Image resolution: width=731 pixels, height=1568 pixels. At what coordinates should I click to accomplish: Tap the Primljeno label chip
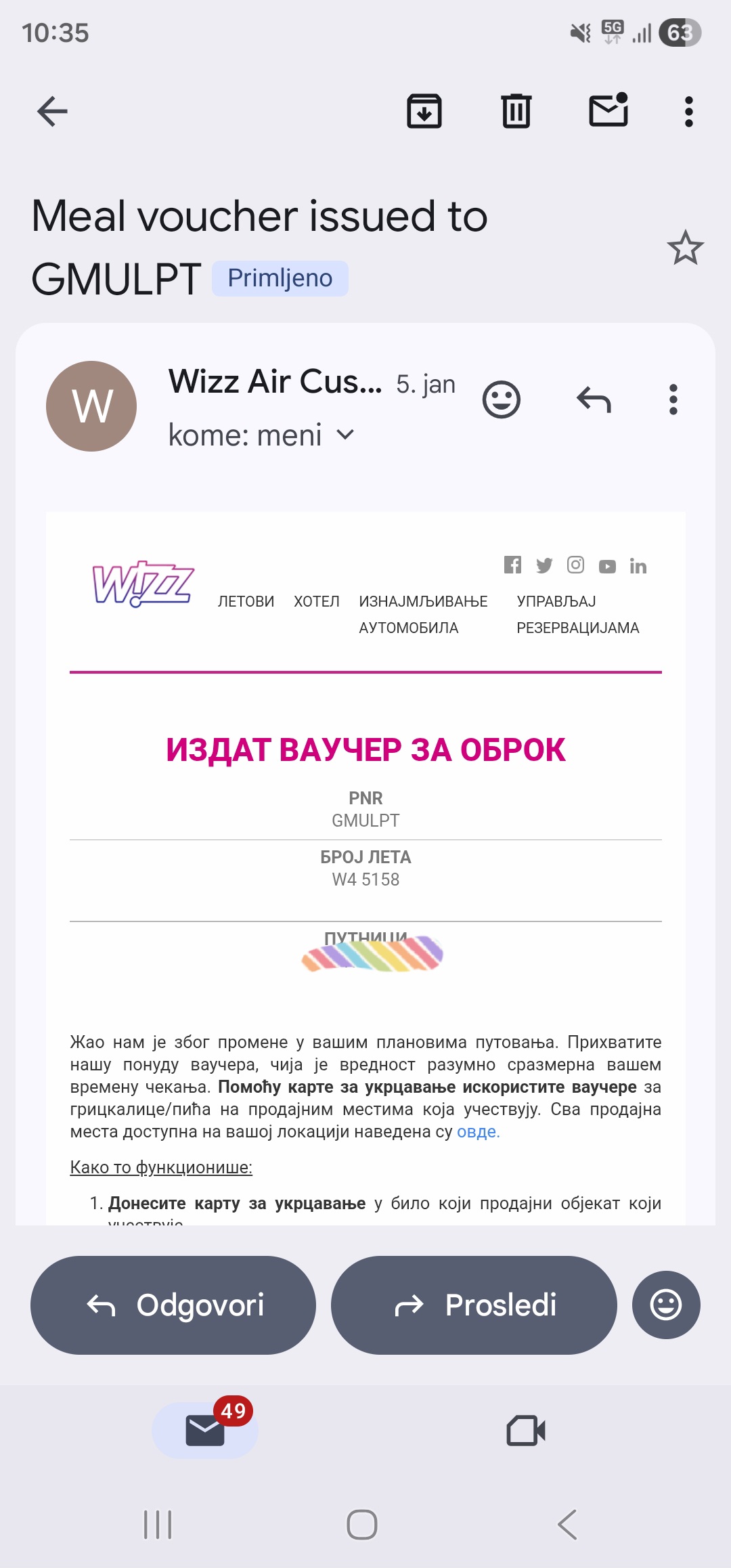[280, 278]
